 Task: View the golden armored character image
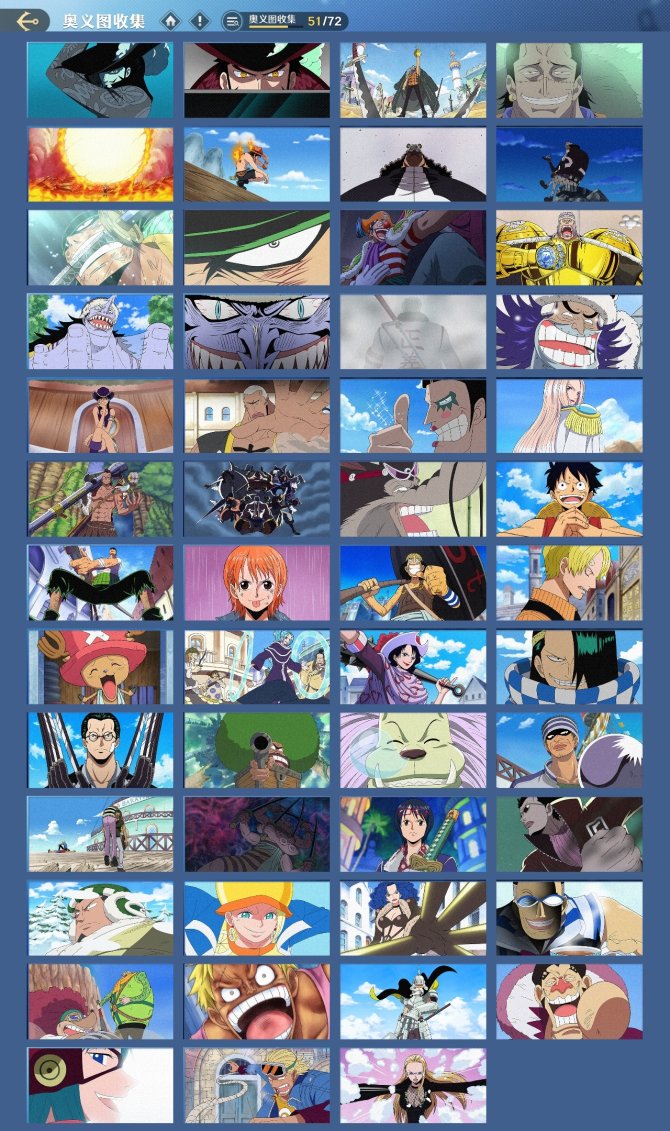click(x=569, y=247)
